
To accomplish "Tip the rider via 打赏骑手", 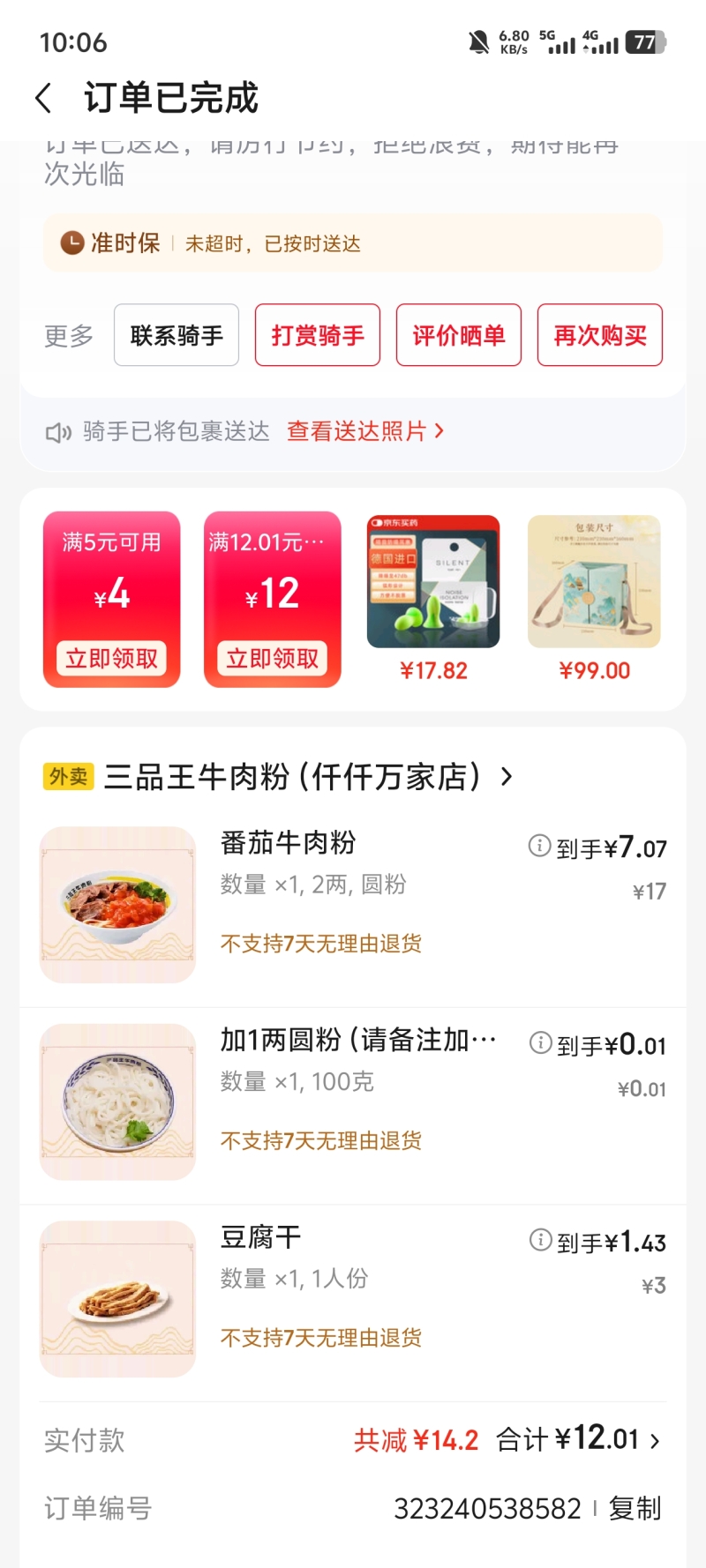I will click(318, 336).
